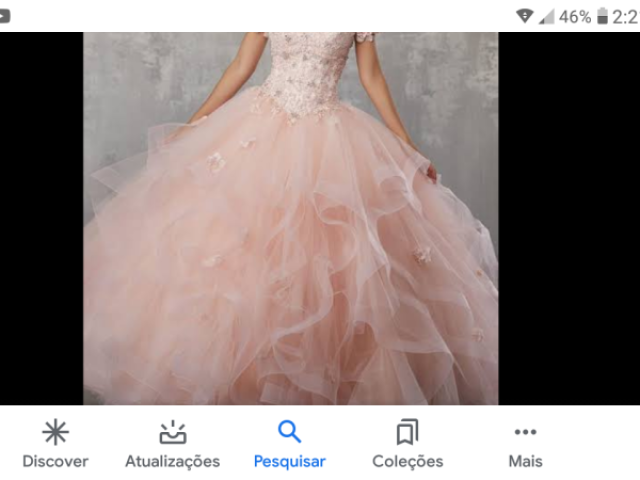Viewport: 640px width, 480px height.
Task: Go to the Coleções tab
Action: (407, 444)
